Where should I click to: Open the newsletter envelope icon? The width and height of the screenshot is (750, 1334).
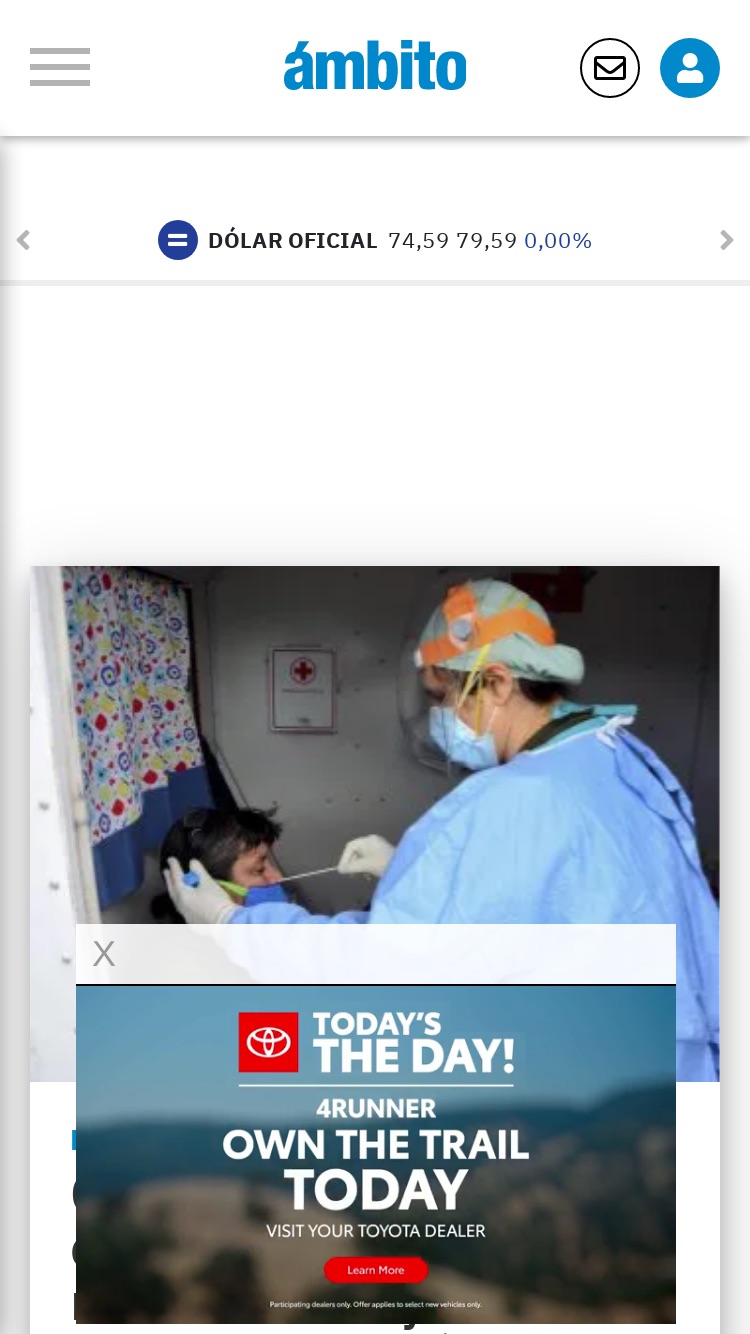pos(610,68)
